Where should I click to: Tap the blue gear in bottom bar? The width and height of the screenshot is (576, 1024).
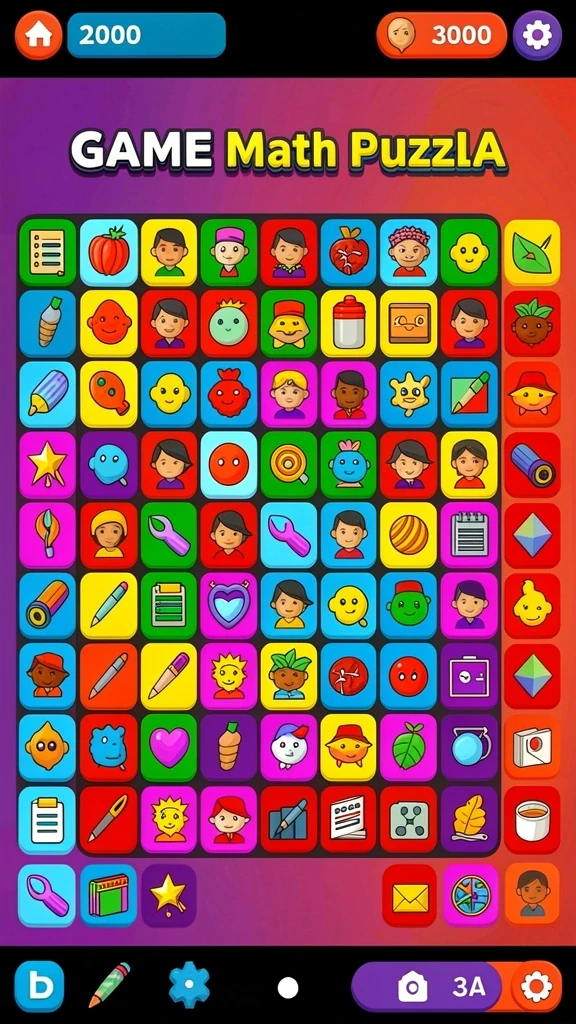click(x=189, y=985)
